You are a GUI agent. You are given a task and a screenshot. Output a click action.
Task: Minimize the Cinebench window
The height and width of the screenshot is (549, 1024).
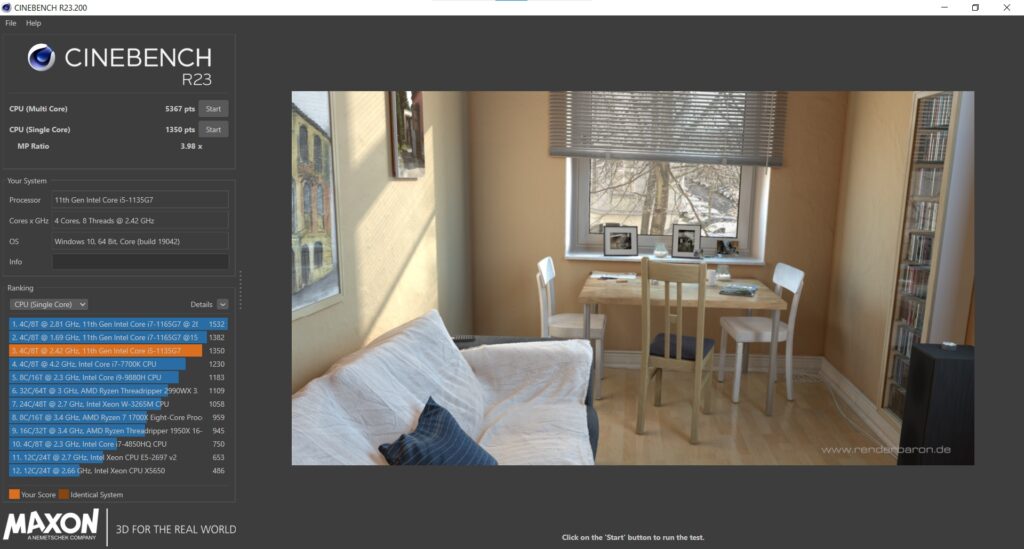click(x=943, y=8)
